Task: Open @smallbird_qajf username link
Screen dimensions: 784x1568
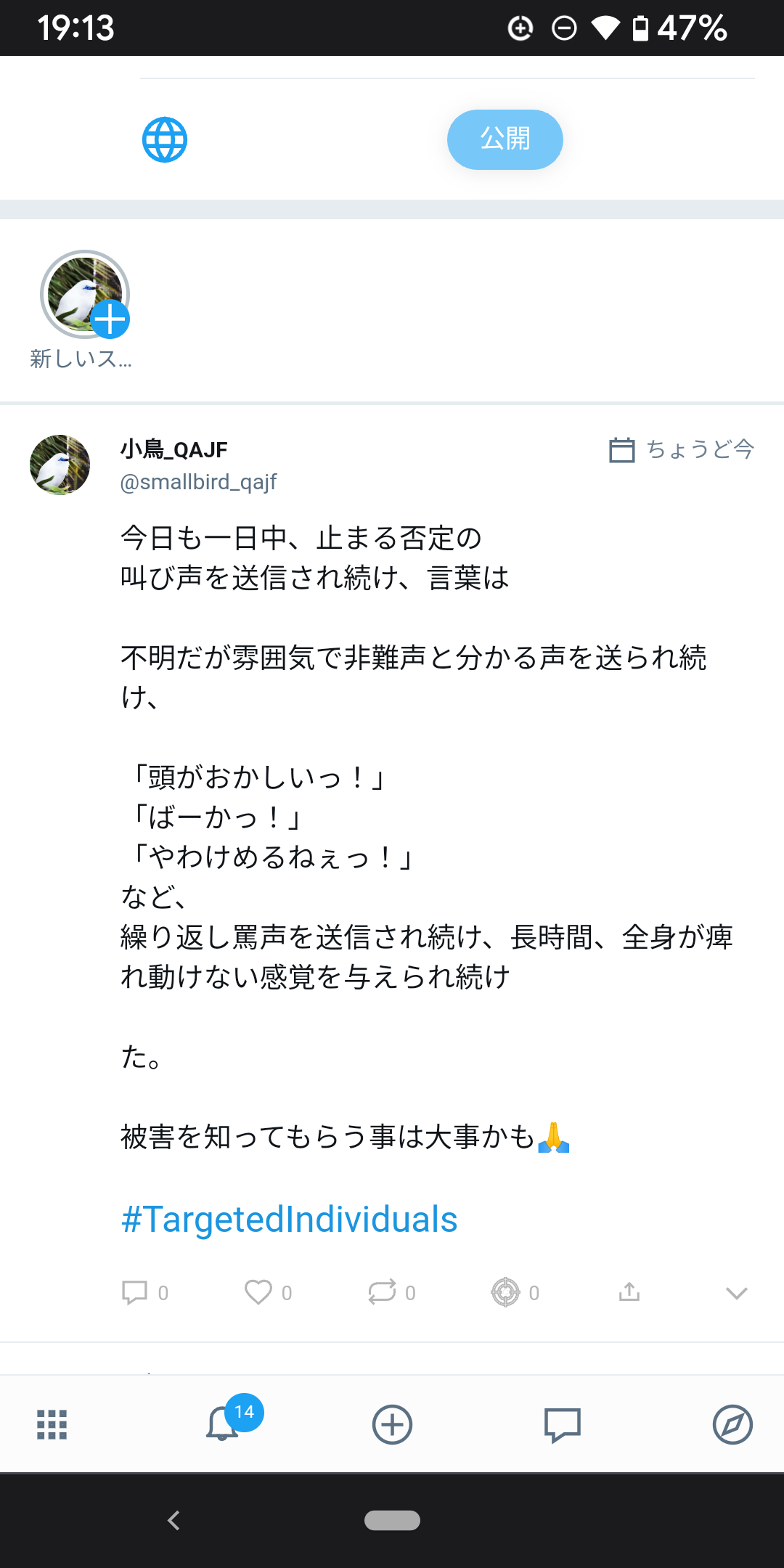Action: [198, 482]
